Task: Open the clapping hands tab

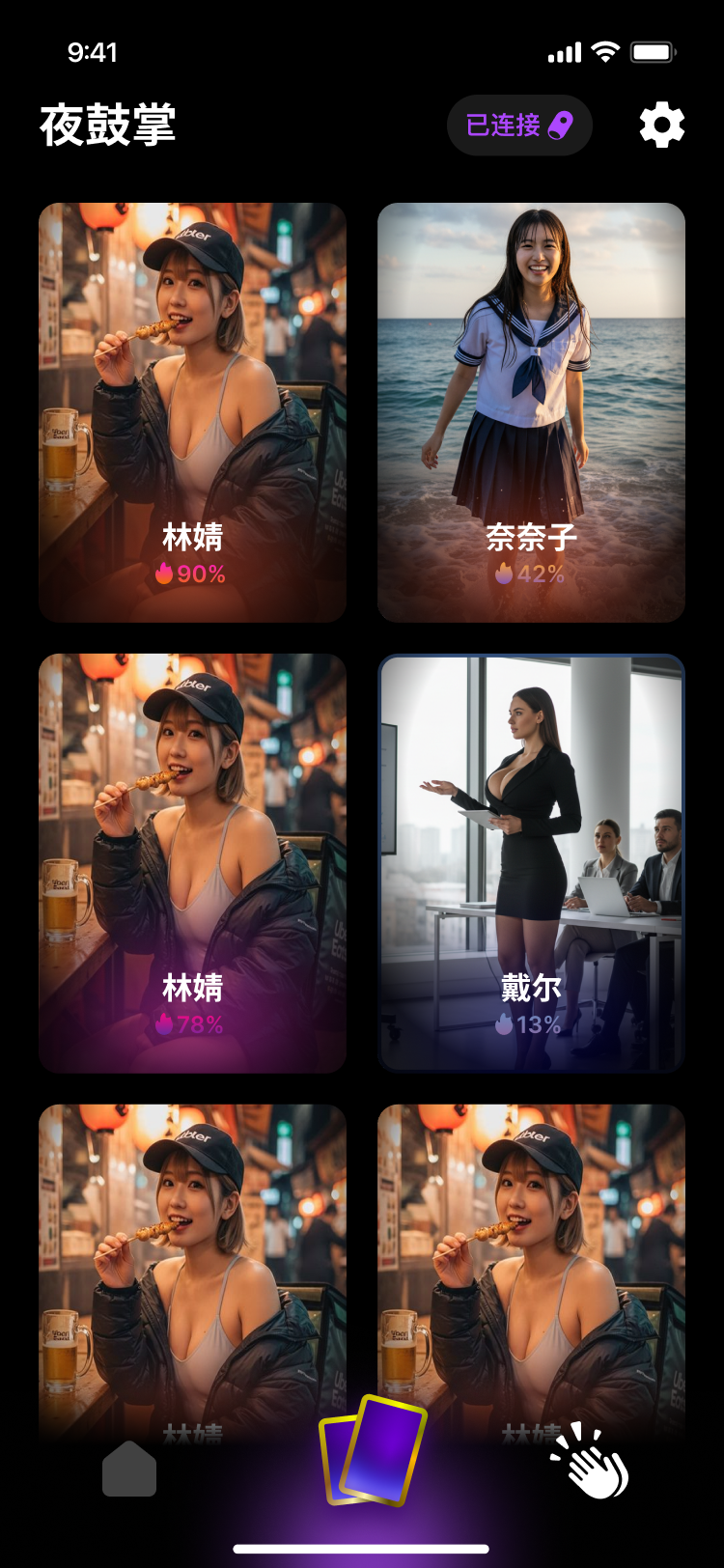Action: pos(591,1462)
